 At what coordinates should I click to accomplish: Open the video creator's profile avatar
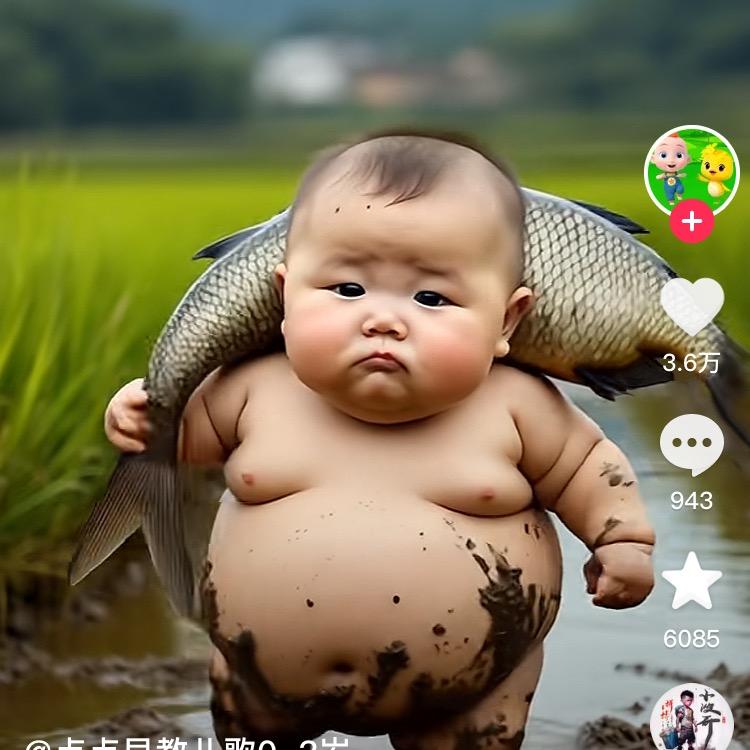[x=691, y=169]
